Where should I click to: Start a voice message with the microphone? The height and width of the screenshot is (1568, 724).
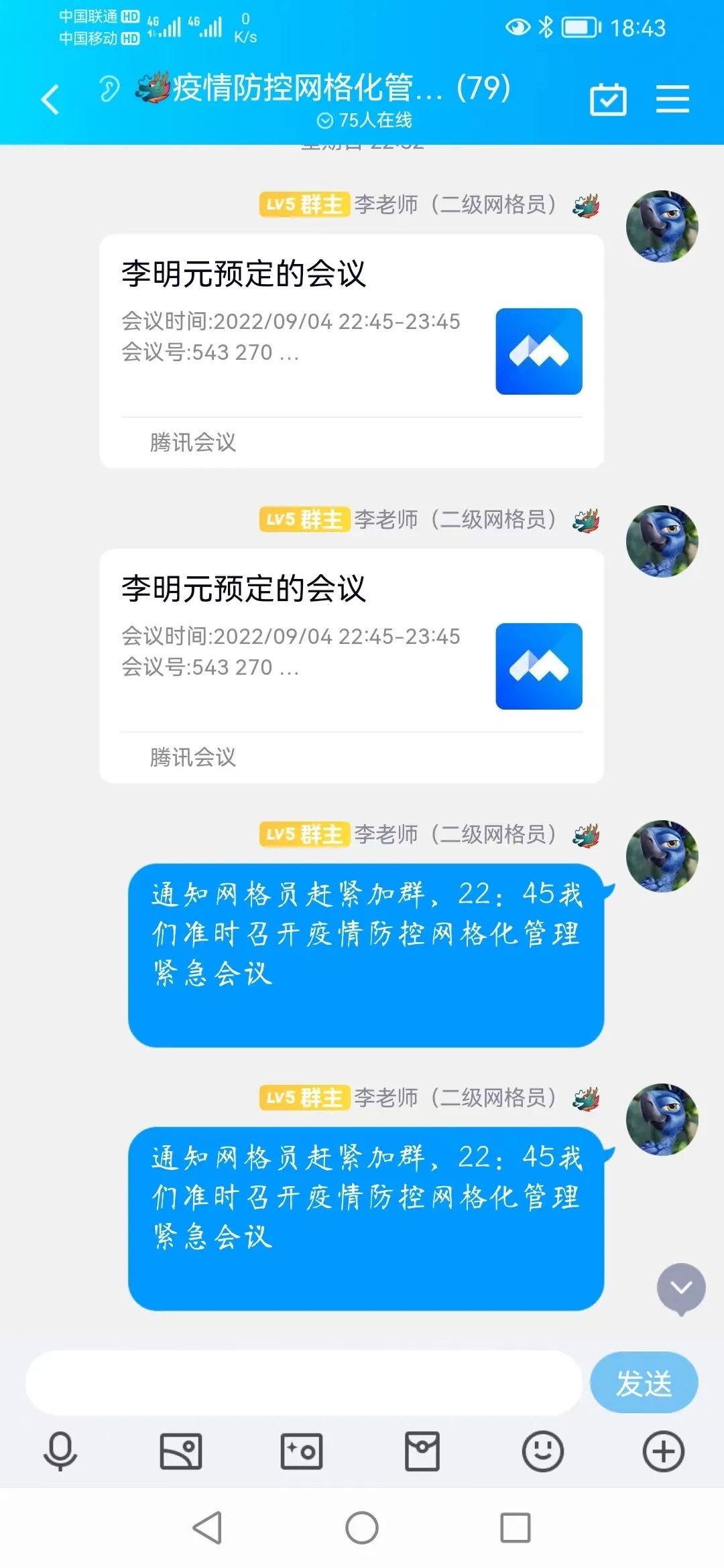60,1451
